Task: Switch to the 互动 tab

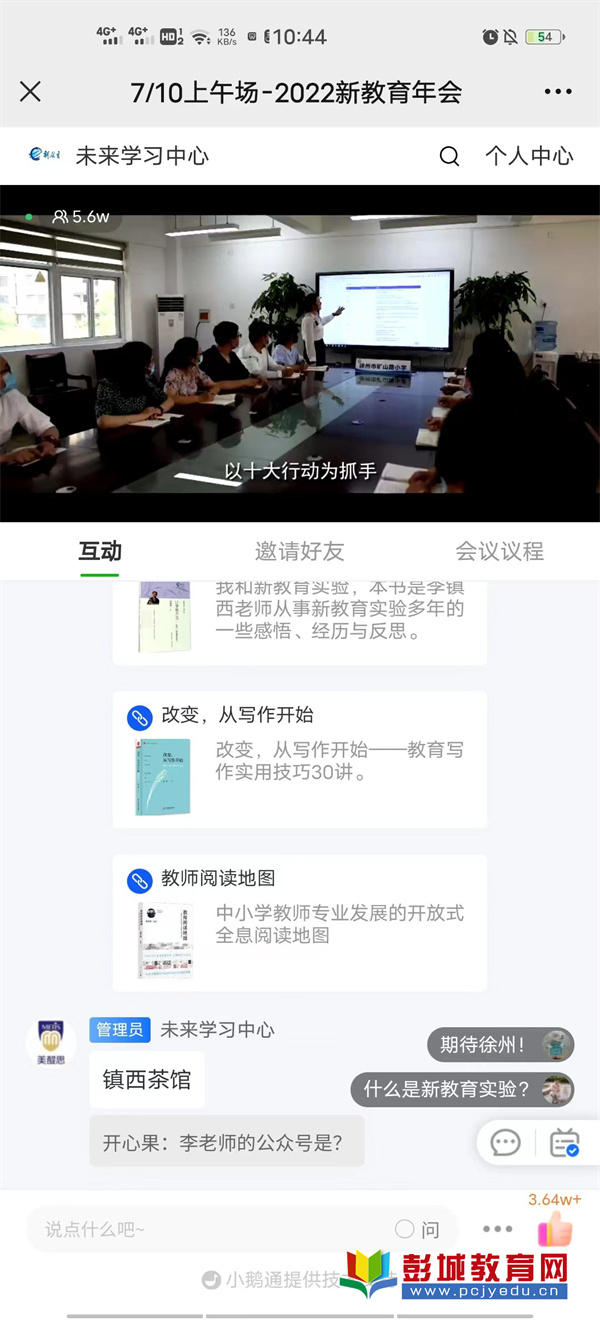Action: [x=100, y=551]
